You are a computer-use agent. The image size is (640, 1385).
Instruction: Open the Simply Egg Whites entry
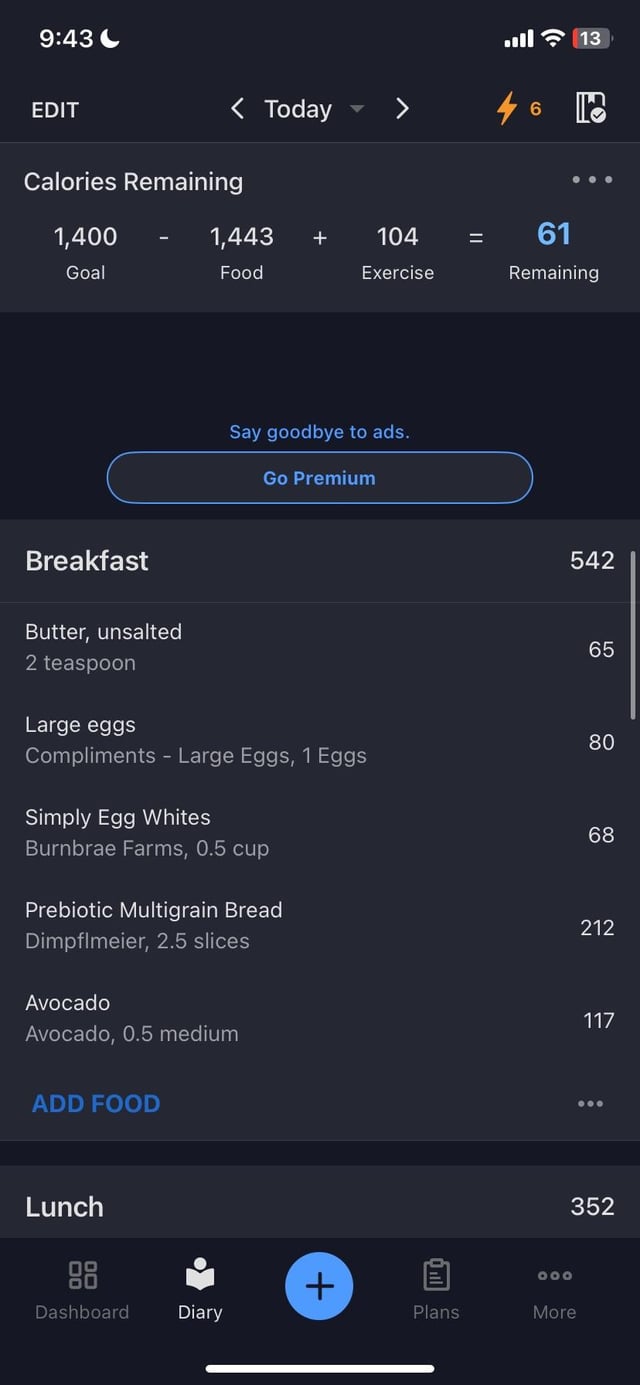coord(320,833)
